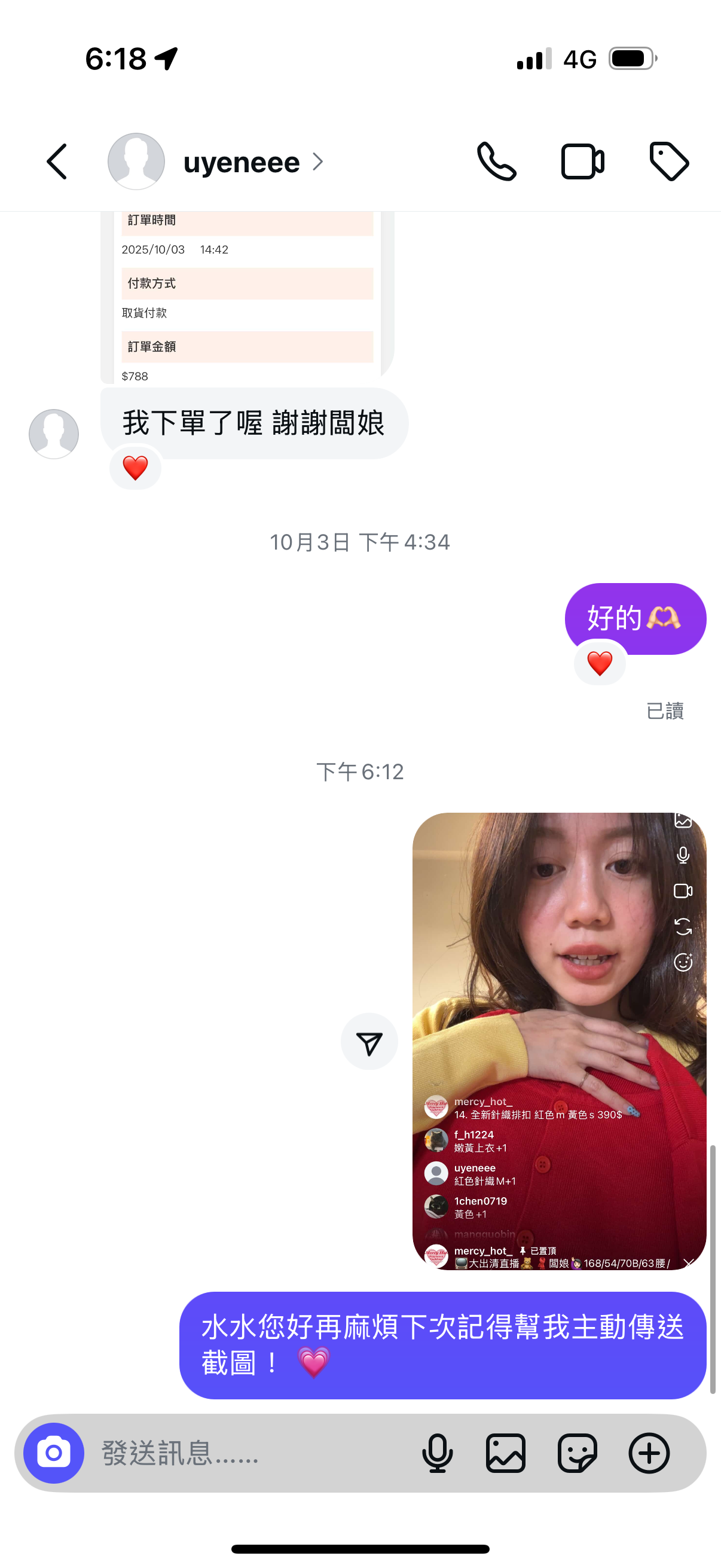View heart reaction on 我下單了喔 message
The height and width of the screenshot is (1568, 721).
click(135, 468)
